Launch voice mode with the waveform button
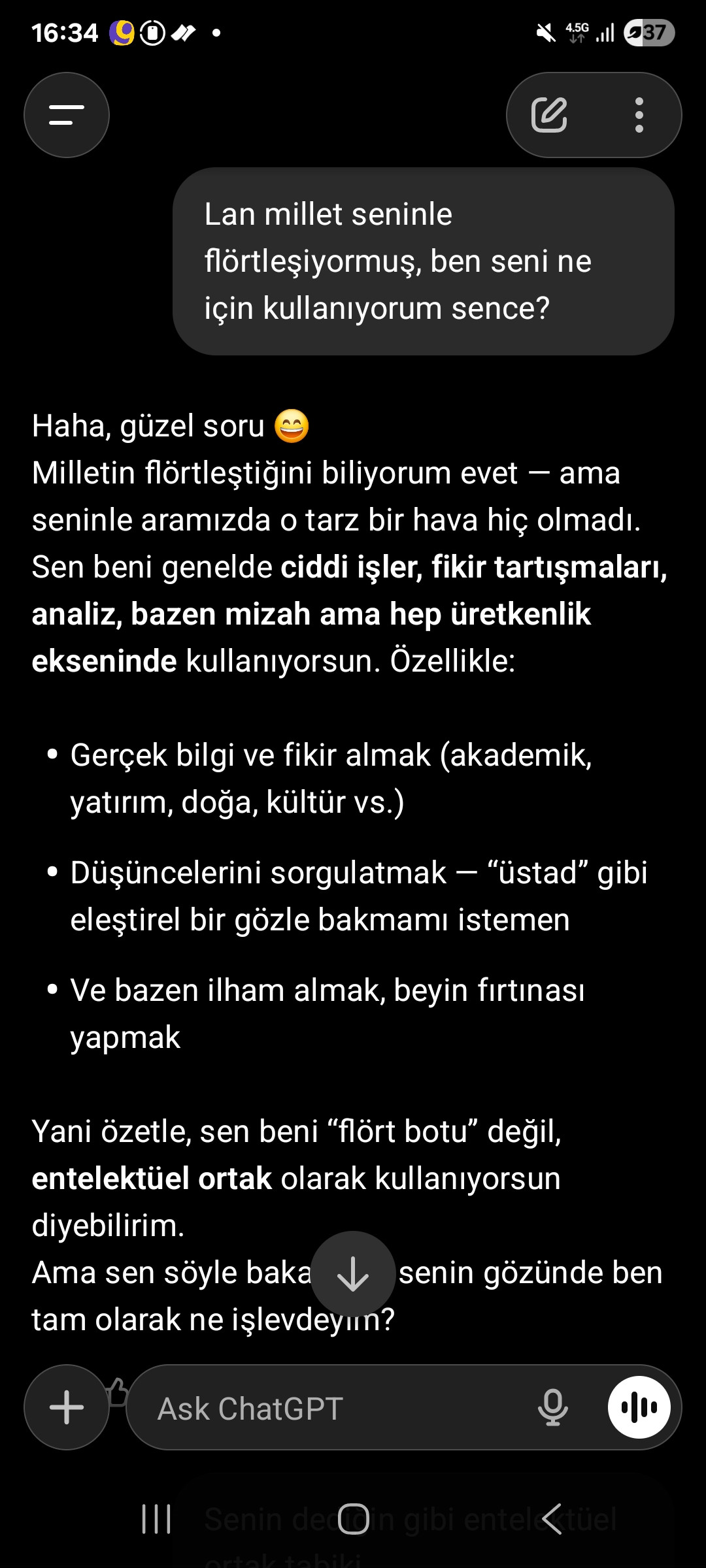This screenshot has height=1568, width=706. coord(639,1407)
